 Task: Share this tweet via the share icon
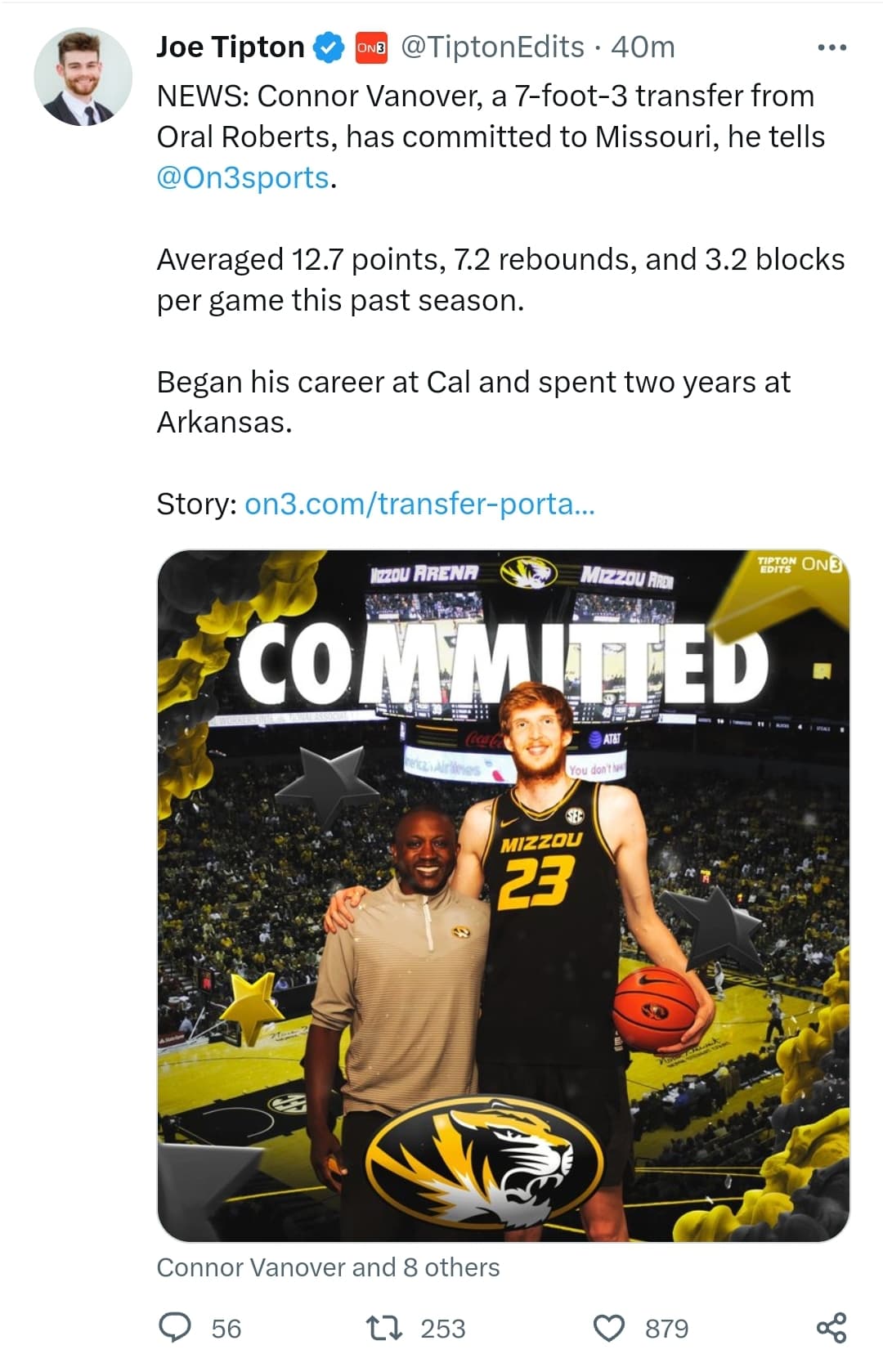(831, 1328)
